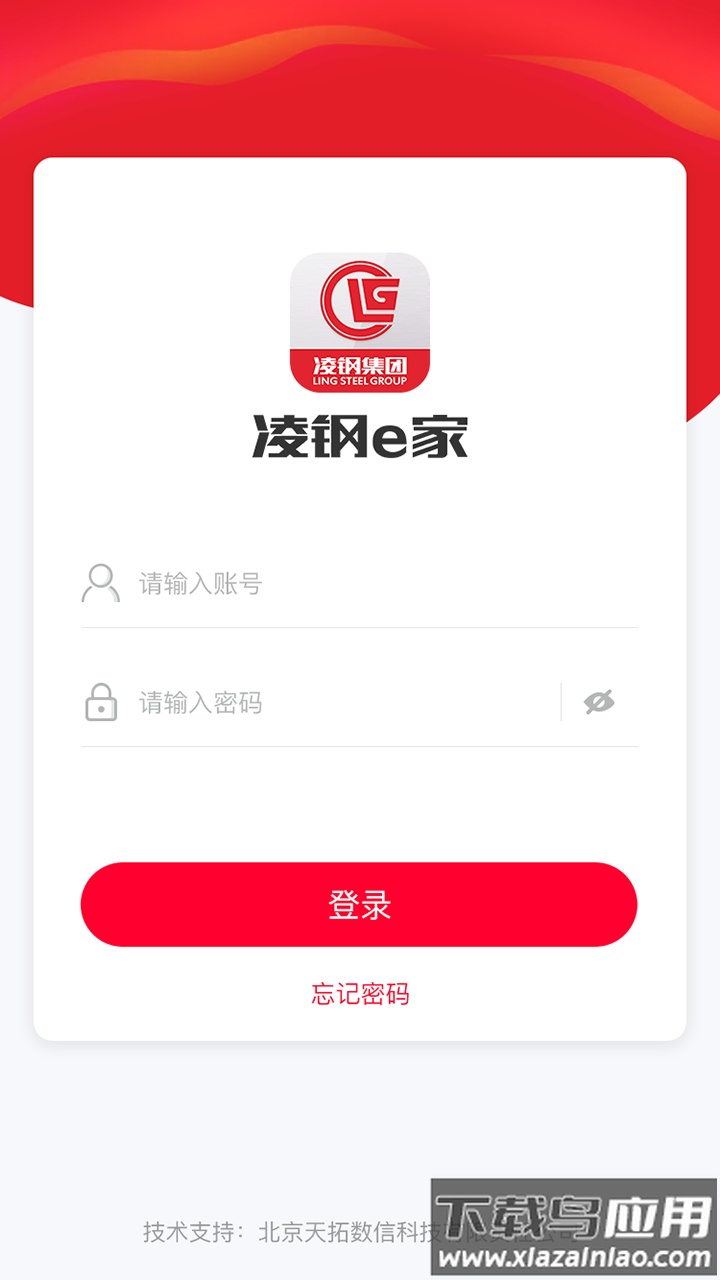The height and width of the screenshot is (1280, 720).
Task: Show the password by toggling the eye
Action: [x=599, y=702]
